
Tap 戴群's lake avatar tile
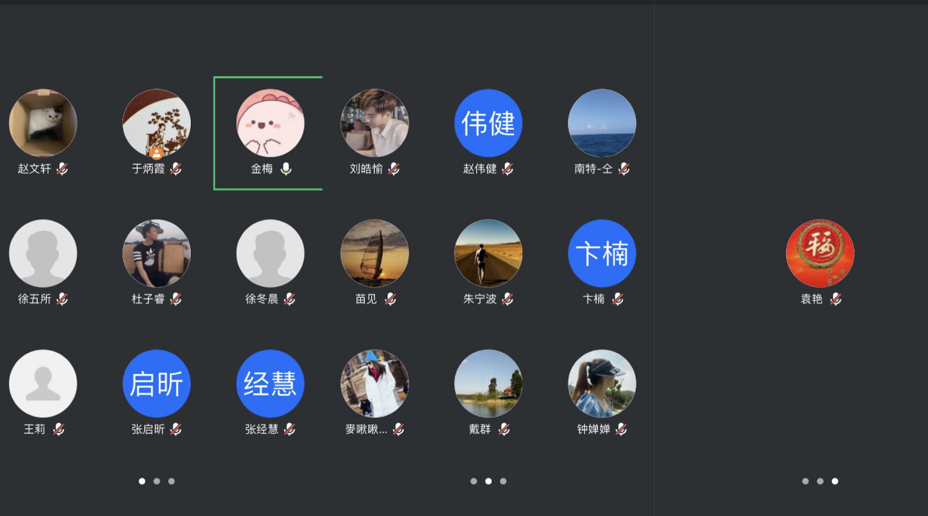(488, 384)
